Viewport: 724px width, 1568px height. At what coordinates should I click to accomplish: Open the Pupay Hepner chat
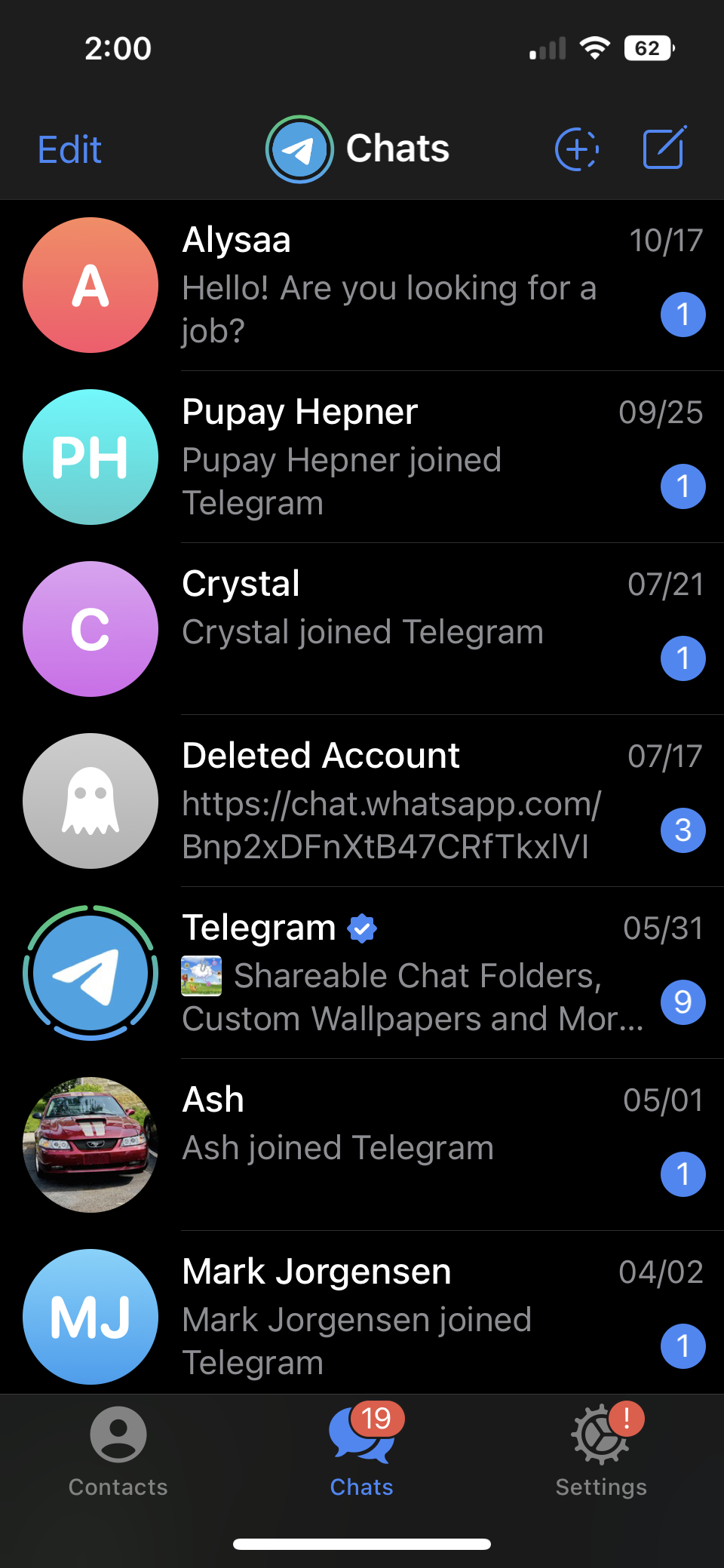[392, 457]
